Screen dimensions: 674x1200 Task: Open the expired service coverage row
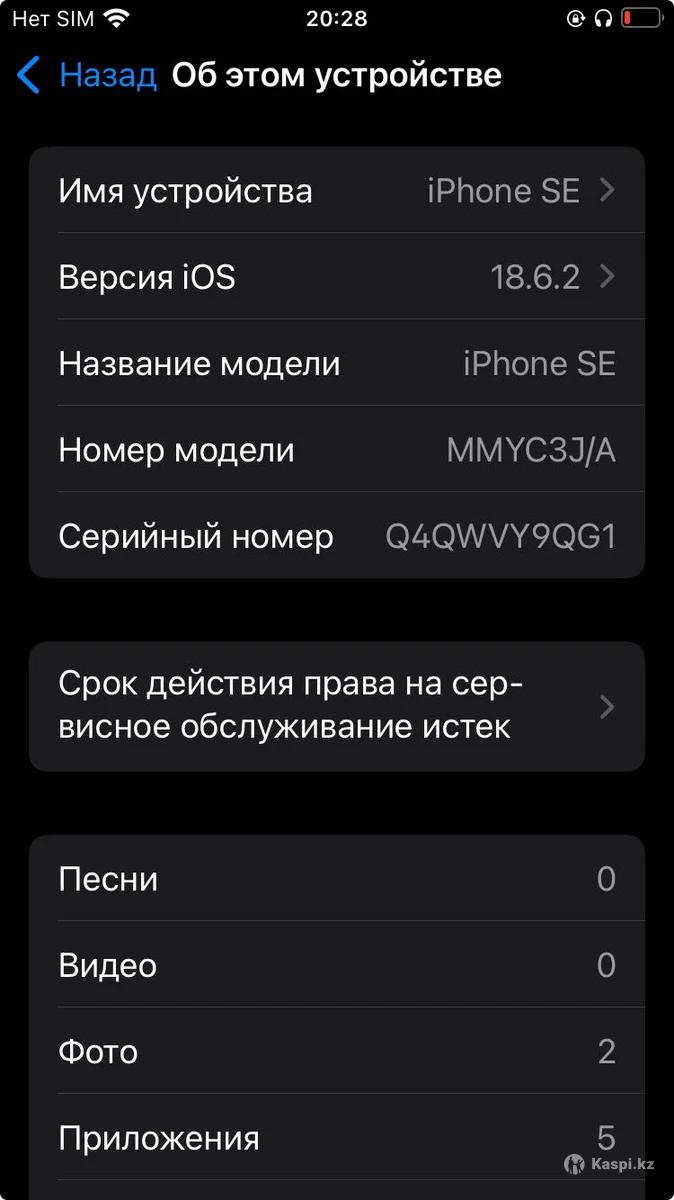point(336,706)
